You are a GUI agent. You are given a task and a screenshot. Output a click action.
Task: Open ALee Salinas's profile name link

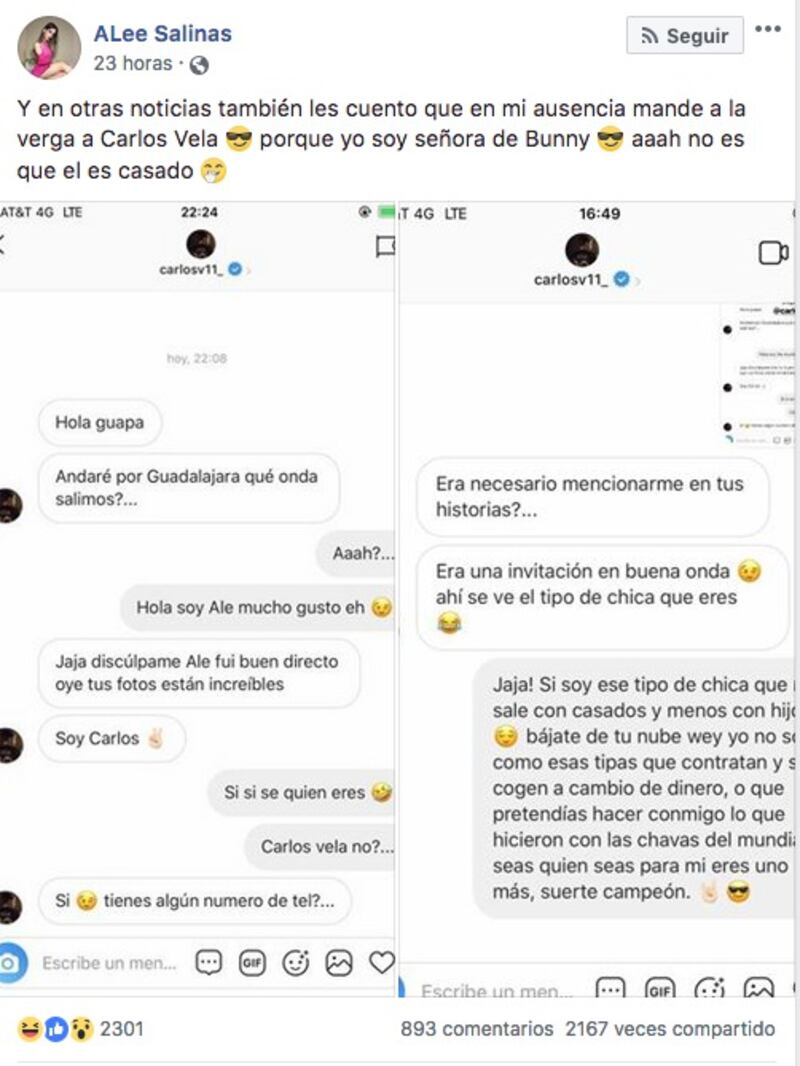coord(163,33)
